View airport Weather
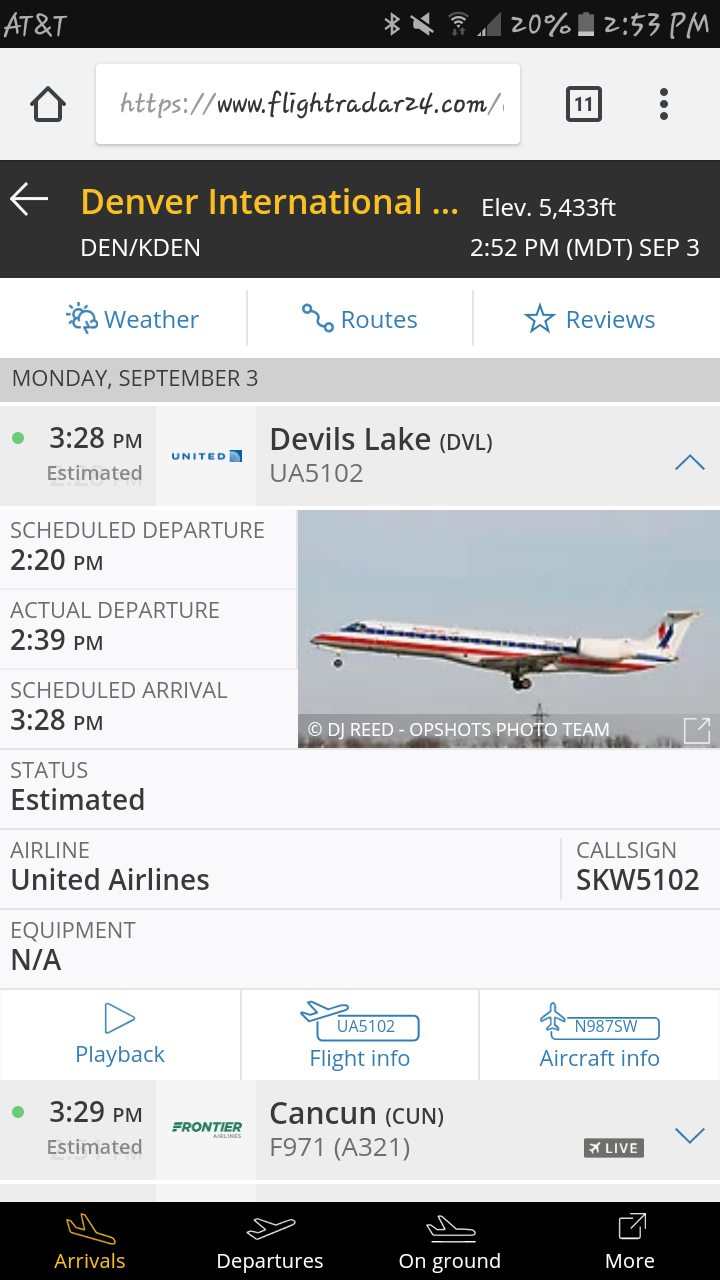This screenshot has width=720, height=1280. point(132,319)
